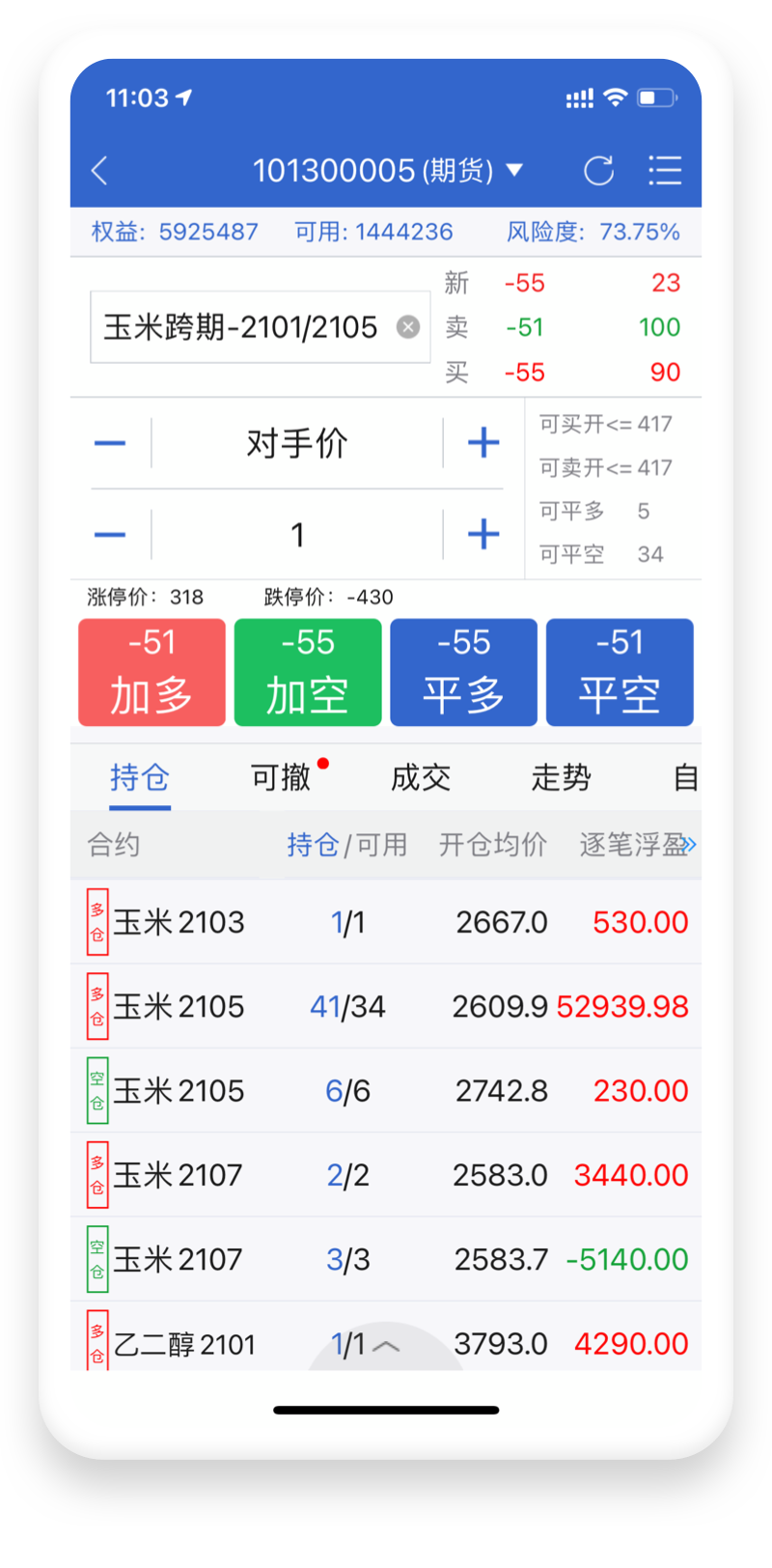Refresh the account data
The height and width of the screenshot is (1568, 772).
point(598,171)
